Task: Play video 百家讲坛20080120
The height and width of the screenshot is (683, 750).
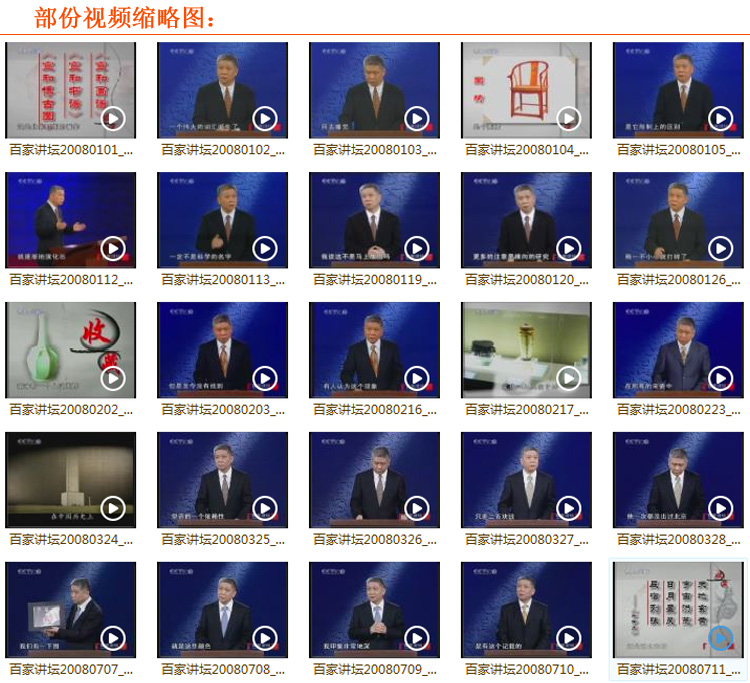Action: [x=569, y=249]
